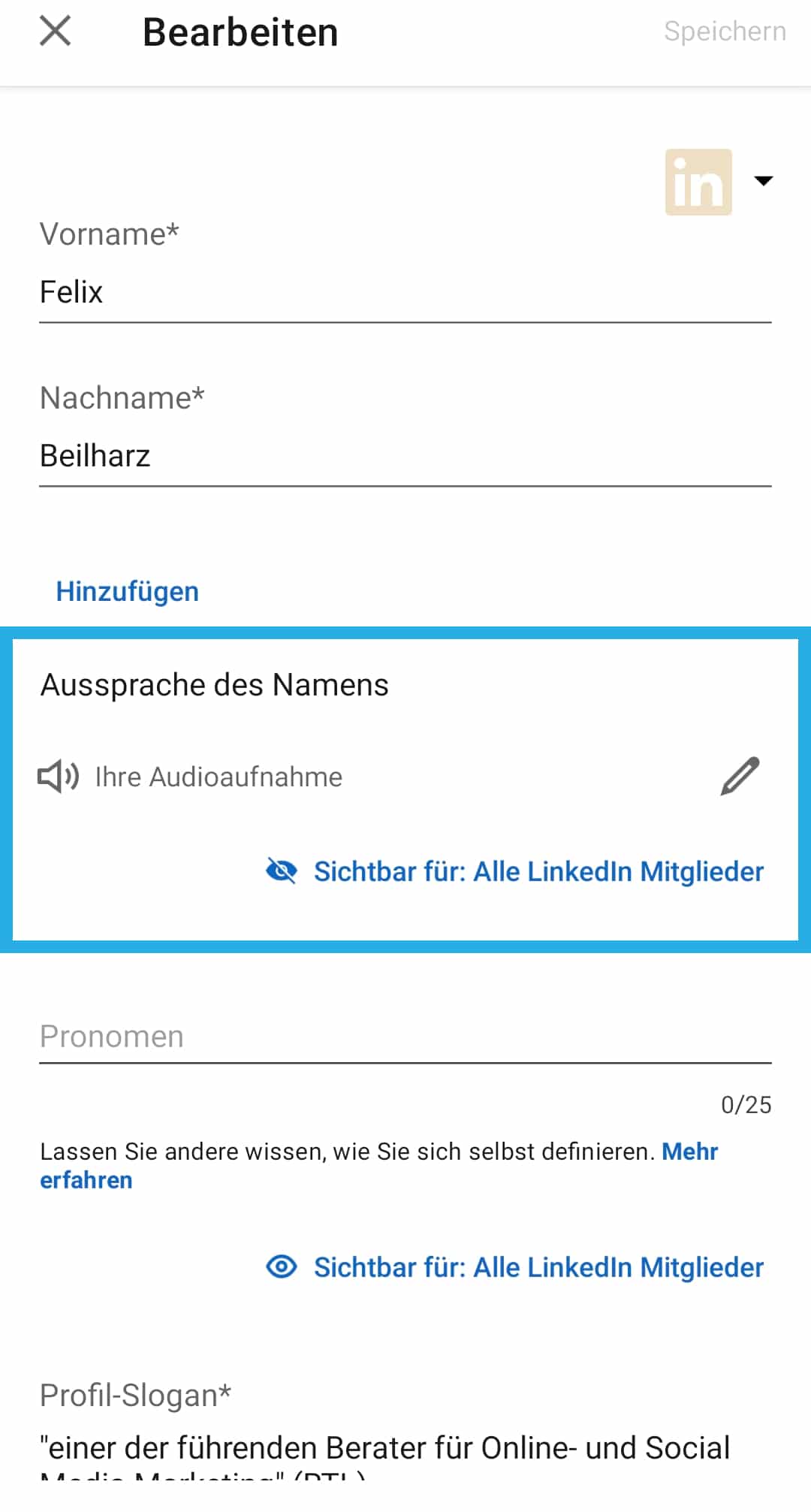Tap Speichern to save changes
This screenshot has width=811, height=1512.
coord(725,32)
